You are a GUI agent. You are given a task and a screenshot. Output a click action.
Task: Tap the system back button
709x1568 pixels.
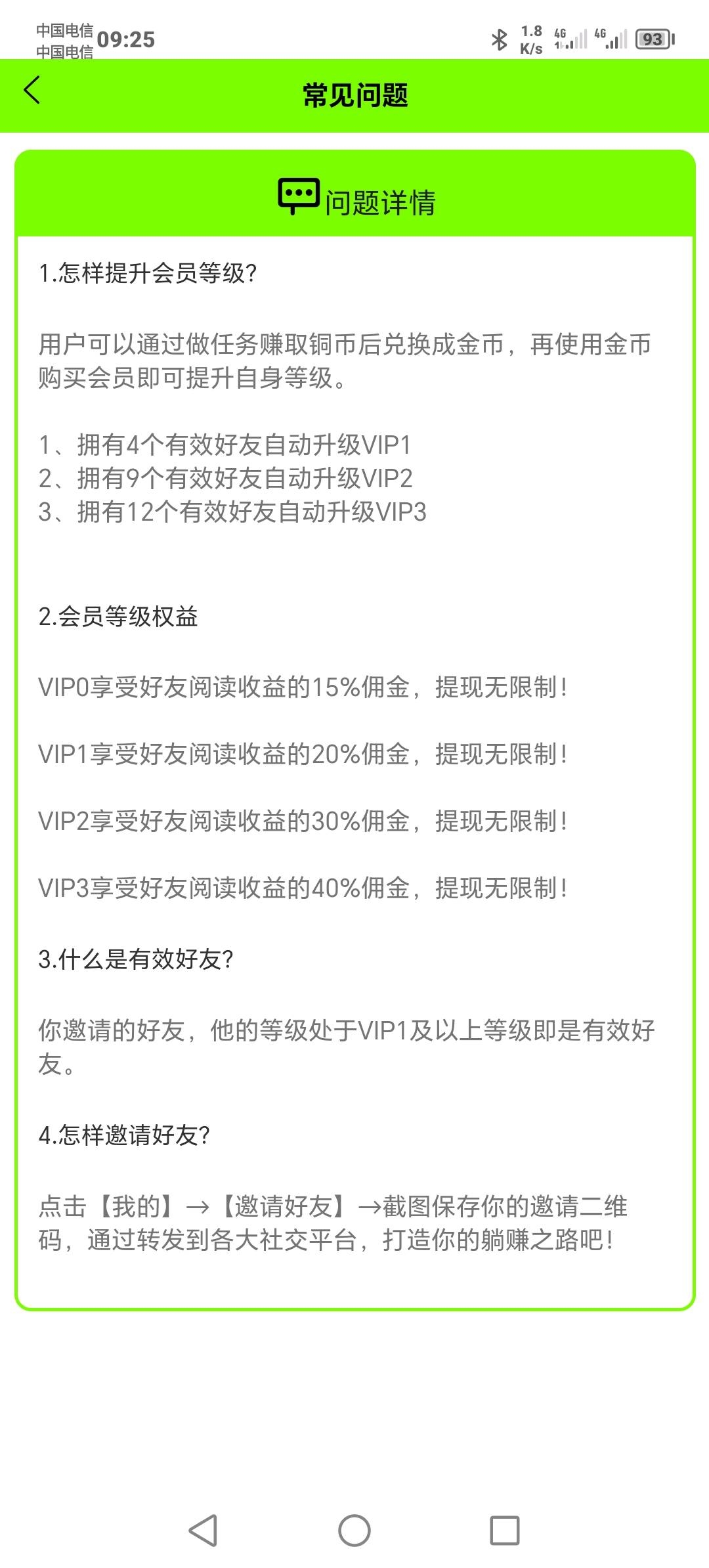click(203, 1531)
